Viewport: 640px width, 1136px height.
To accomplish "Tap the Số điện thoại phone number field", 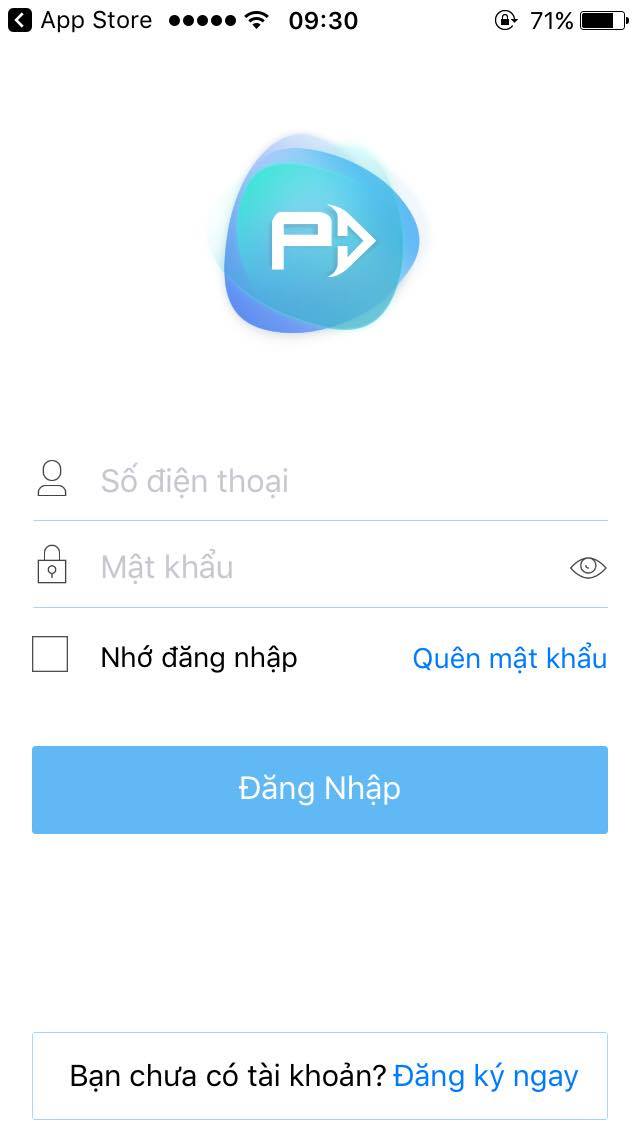I will [x=320, y=480].
